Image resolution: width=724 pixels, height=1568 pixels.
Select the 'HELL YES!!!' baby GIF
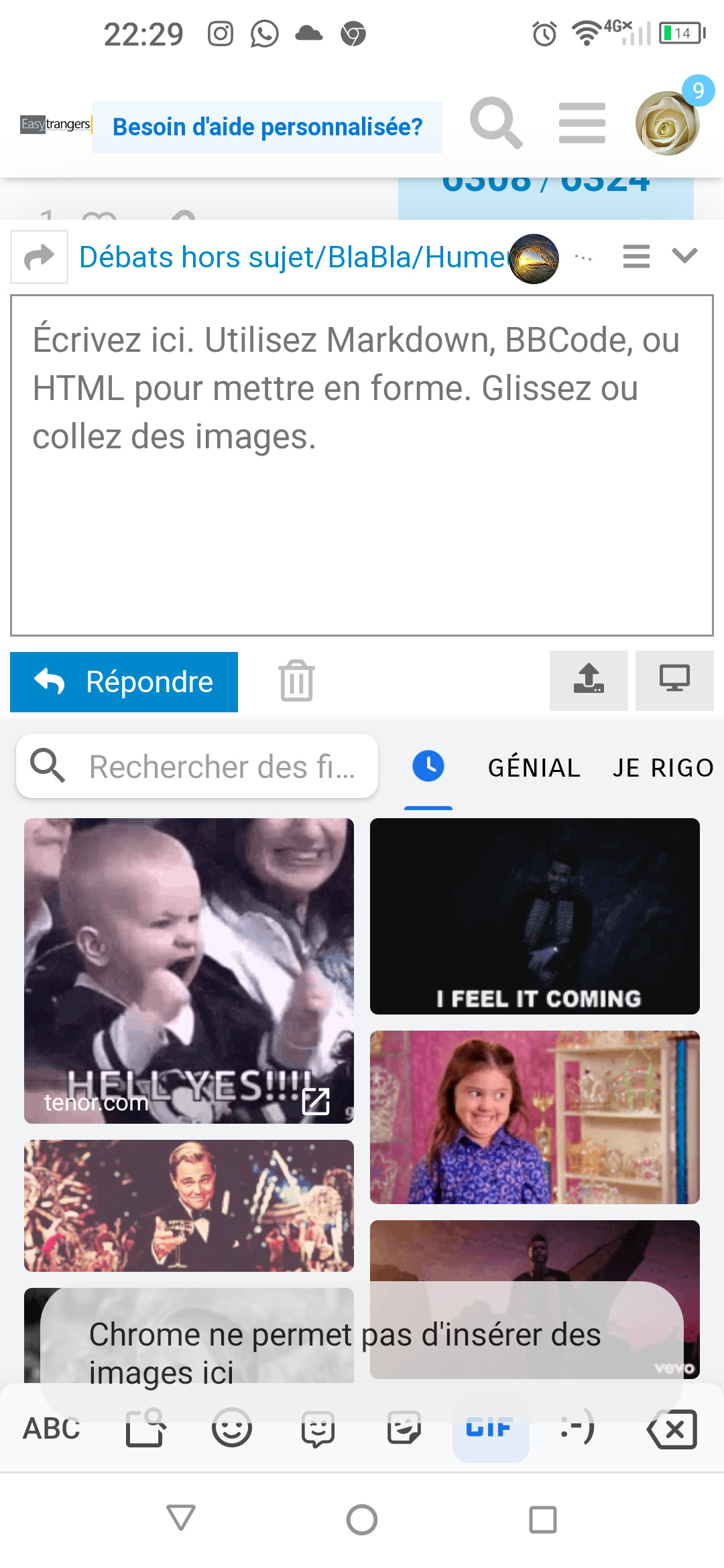point(189,970)
